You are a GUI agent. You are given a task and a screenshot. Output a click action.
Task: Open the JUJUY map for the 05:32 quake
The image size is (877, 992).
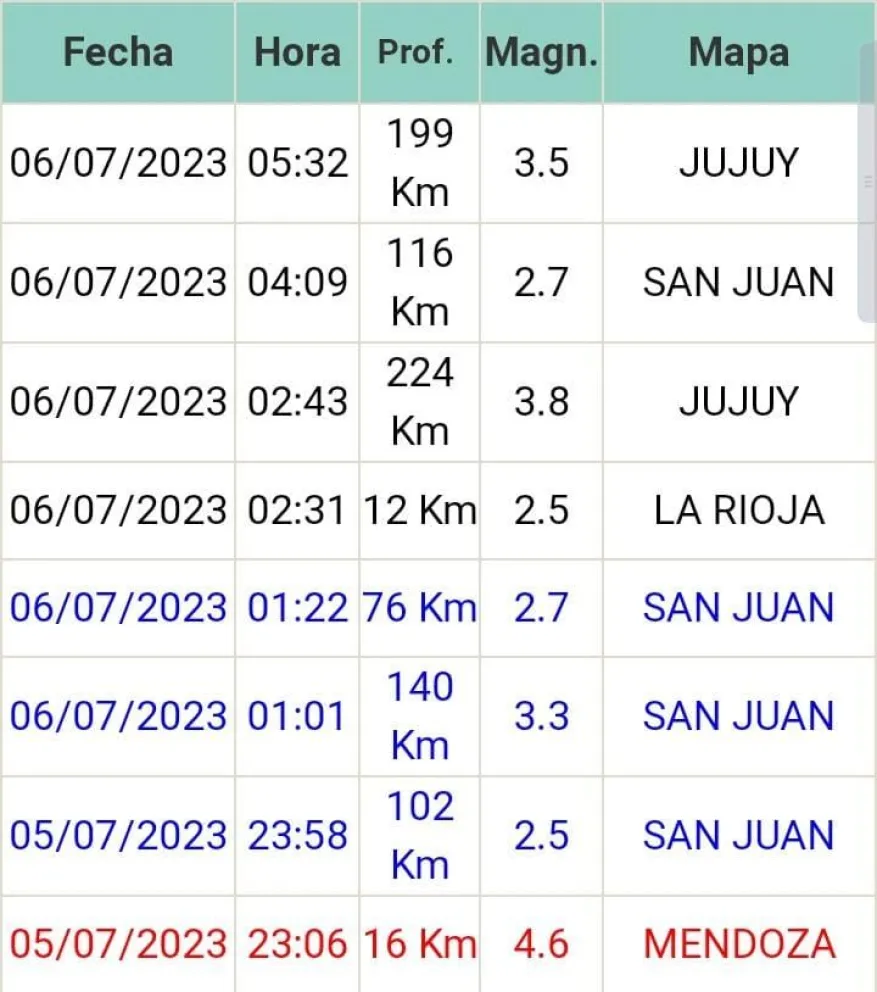(x=738, y=163)
